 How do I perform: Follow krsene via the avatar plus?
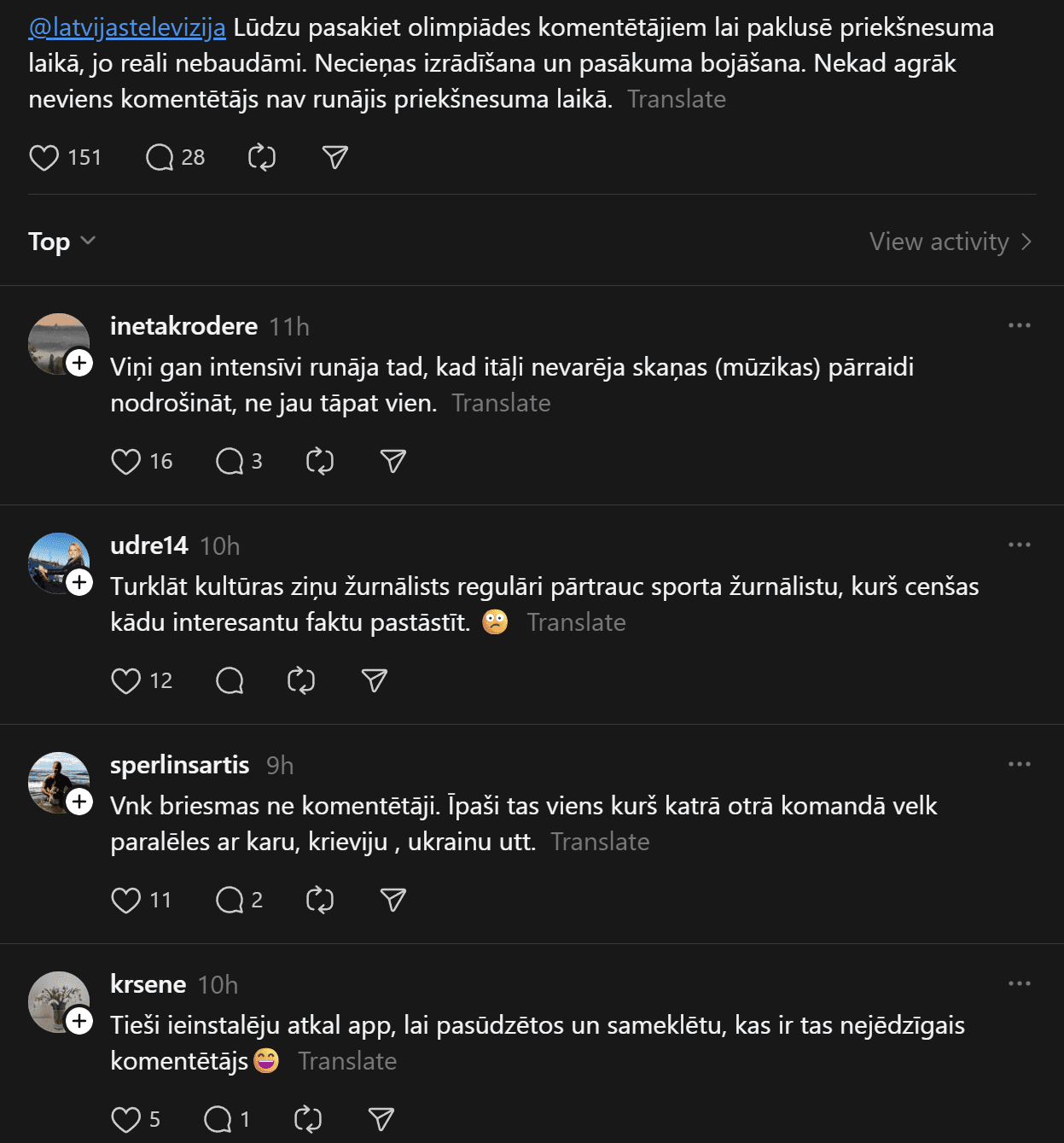pos(79,1021)
